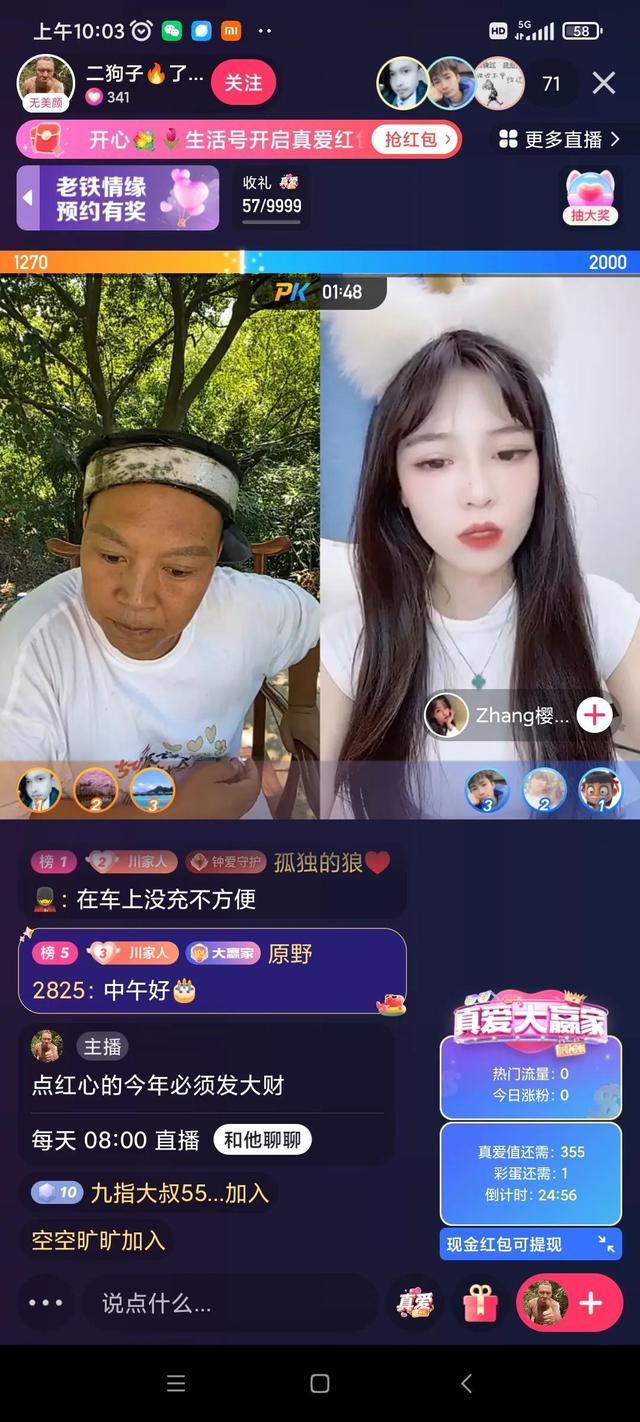Open the streamer's profile avatar
The width and height of the screenshot is (640, 1422).
coord(46,82)
